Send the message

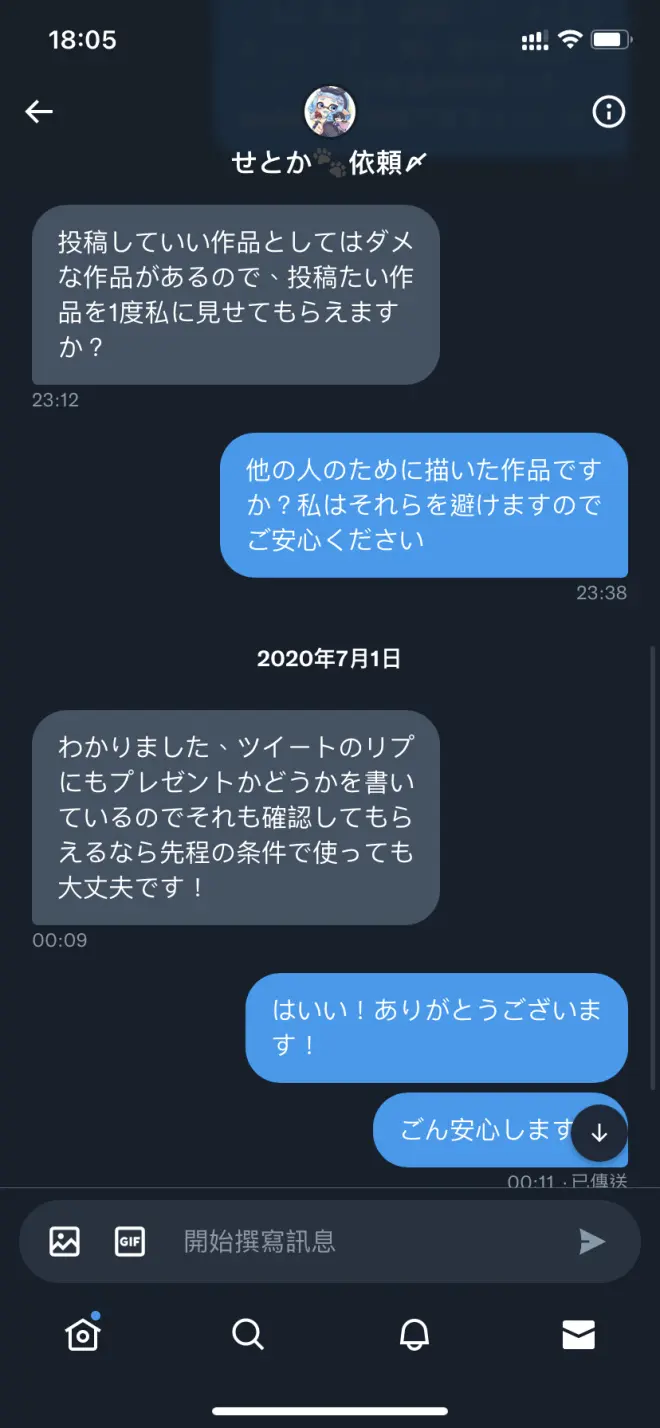[x=592, y=1241]
